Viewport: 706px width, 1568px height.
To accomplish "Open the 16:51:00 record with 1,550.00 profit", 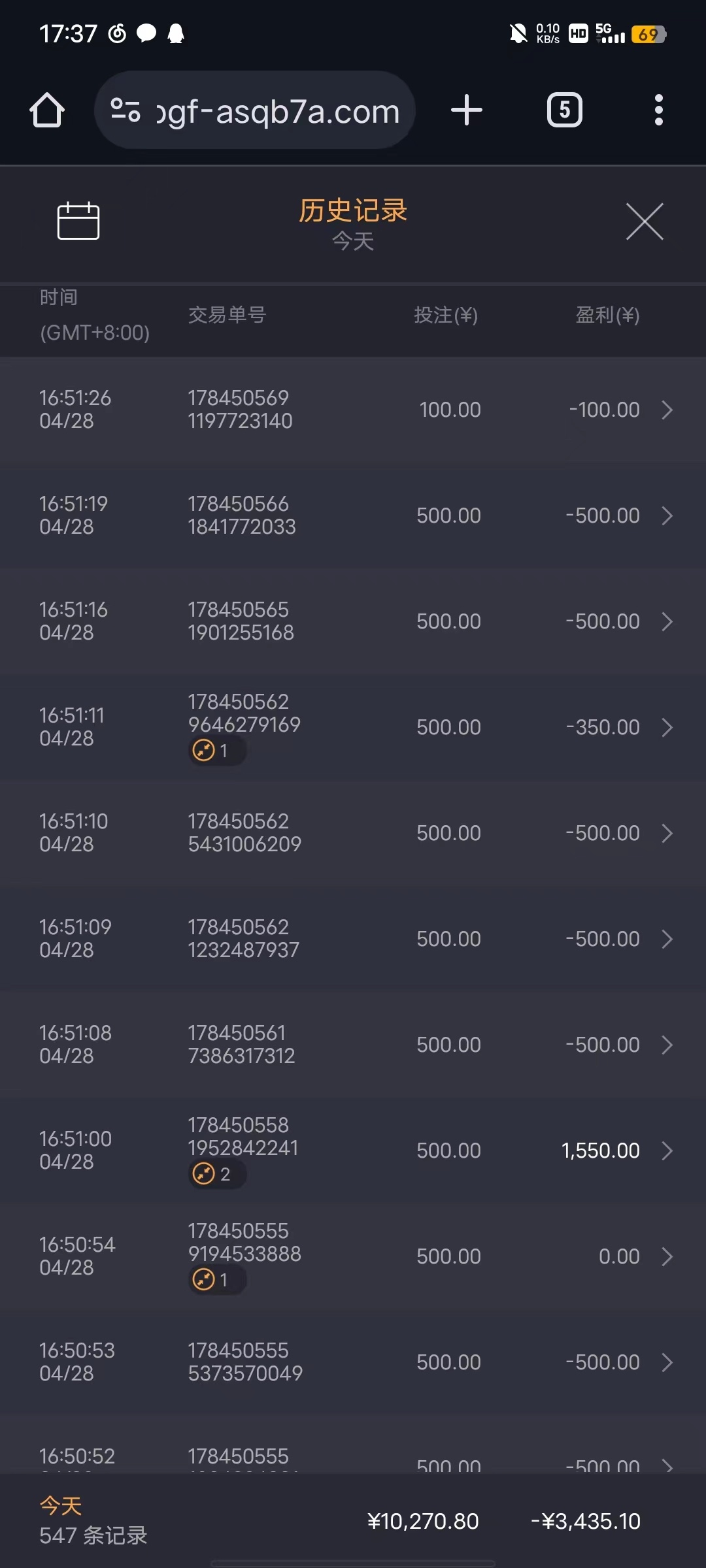I will (x=353, y=1151).
